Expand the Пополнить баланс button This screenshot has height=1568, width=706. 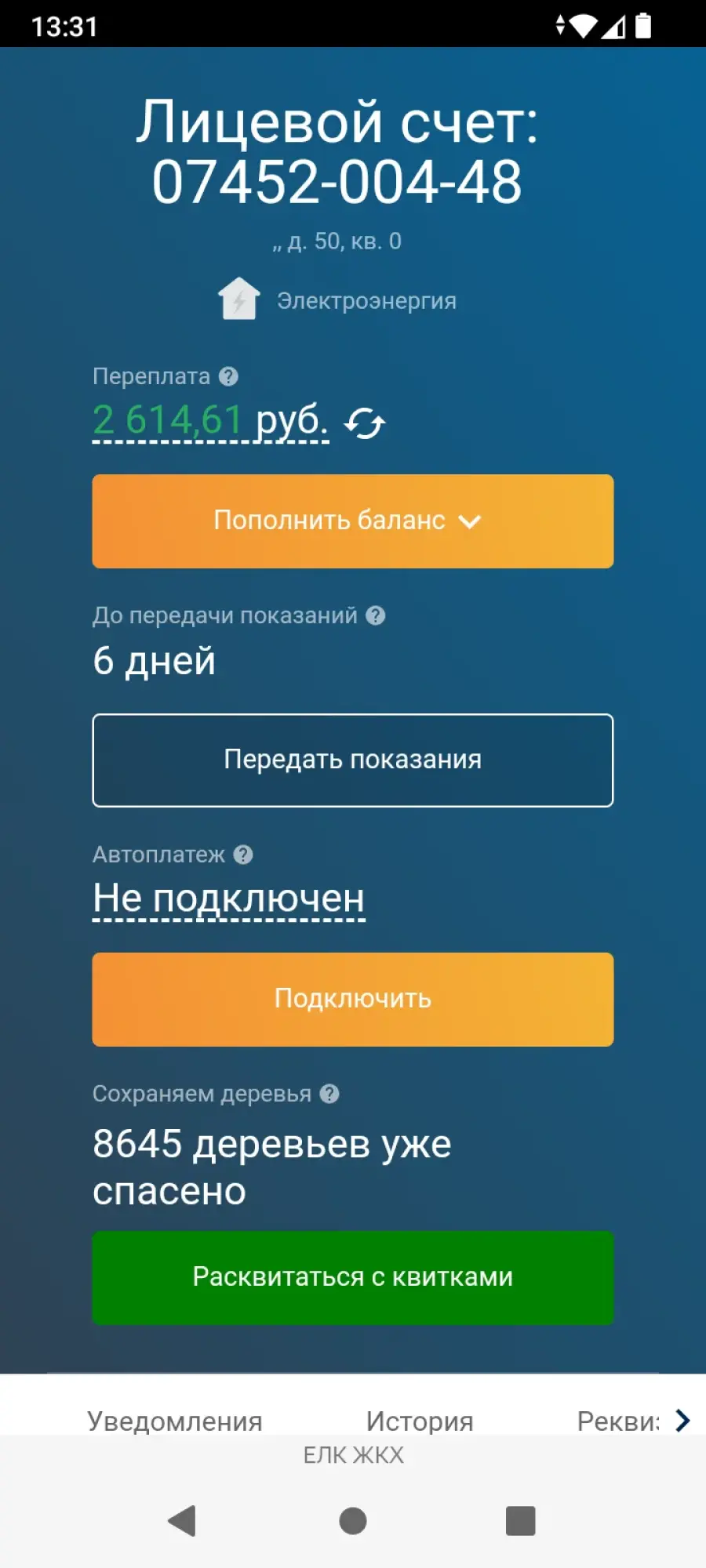353,521
